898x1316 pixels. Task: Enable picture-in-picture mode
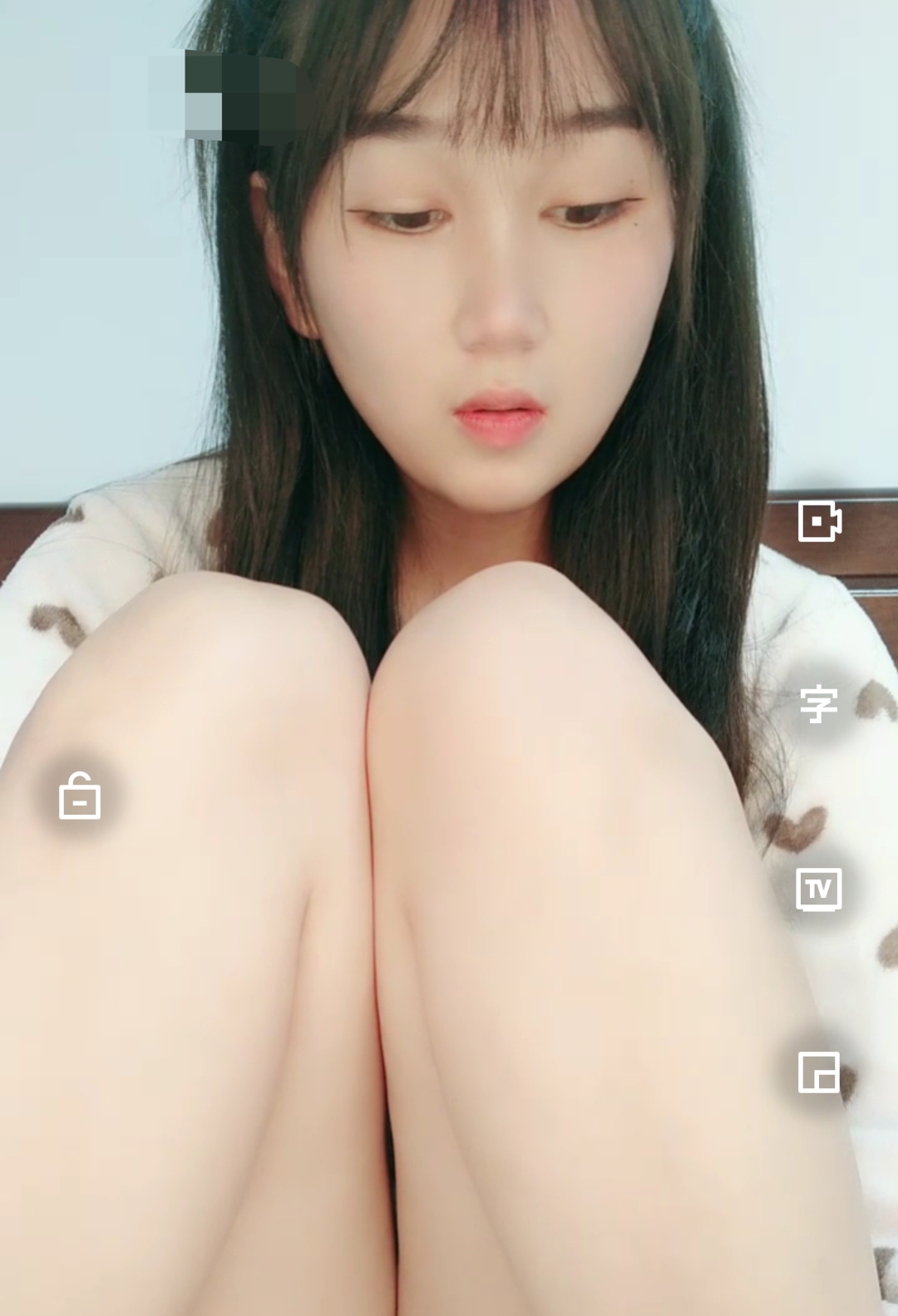819,1071
